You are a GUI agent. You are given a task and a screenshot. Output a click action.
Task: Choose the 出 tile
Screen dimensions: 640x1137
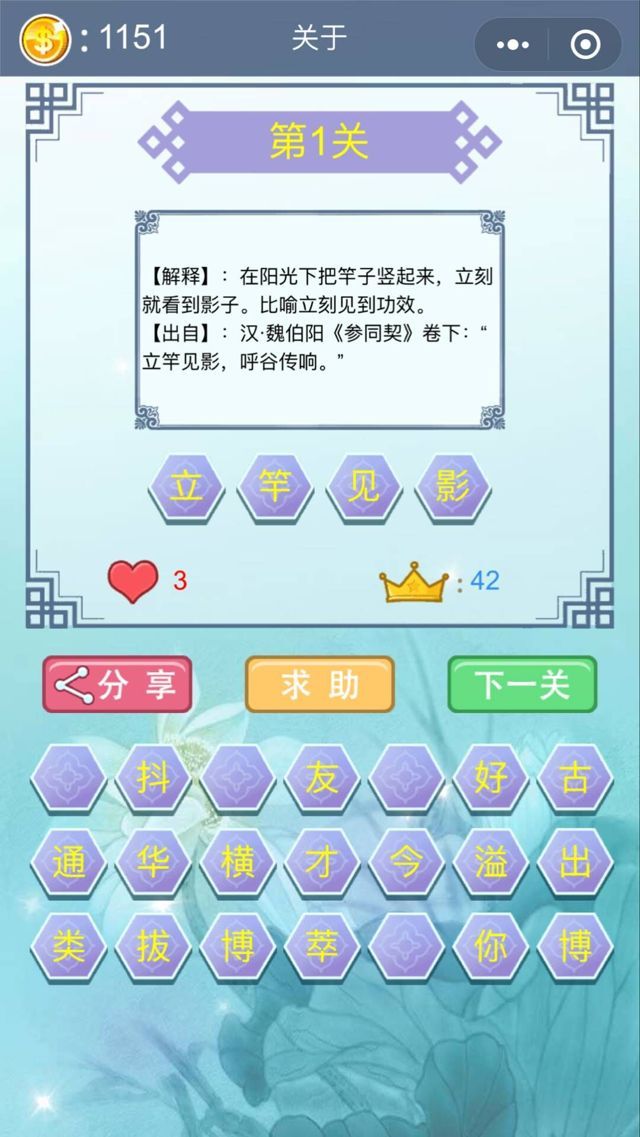click(x=575, y=862)
